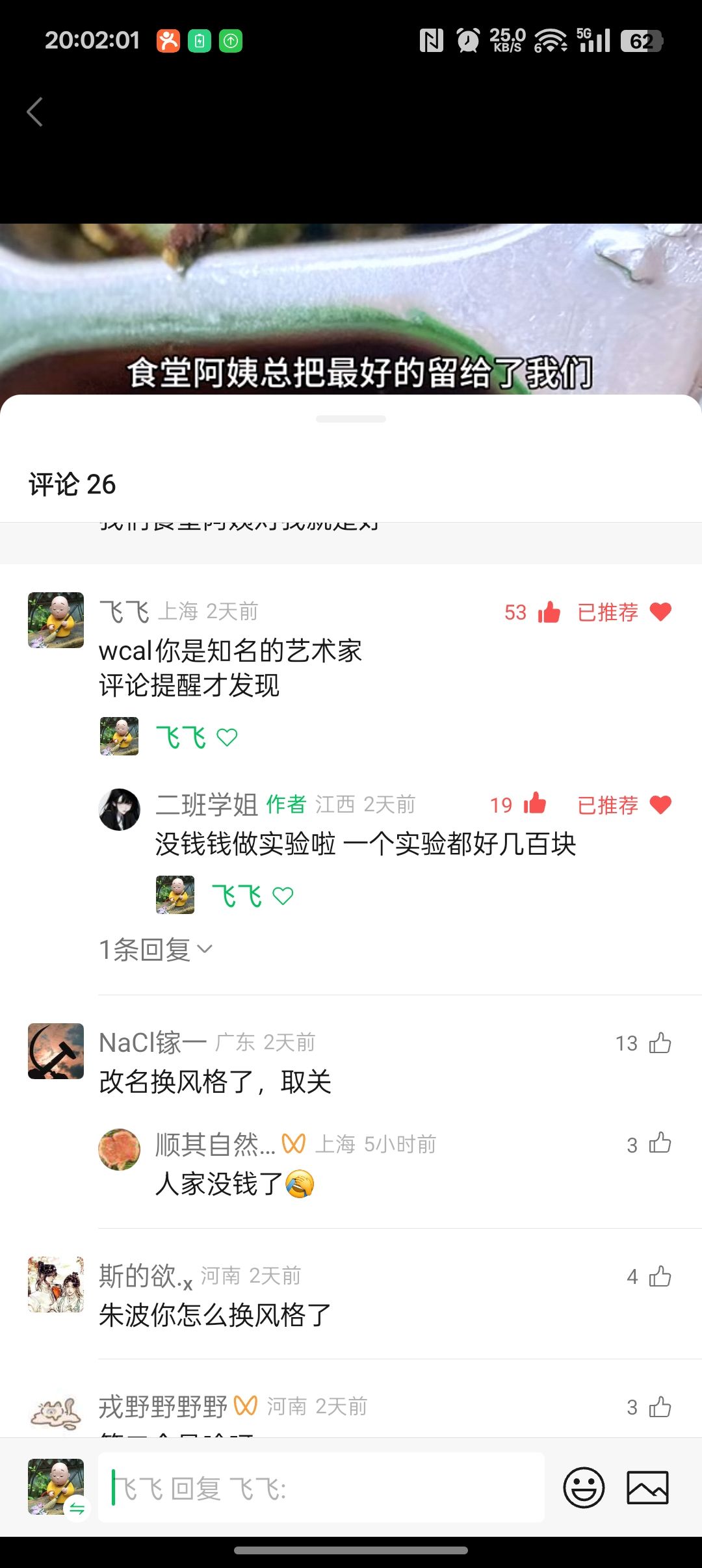Image resolution: width=702 pixels, height=1568 pixels.
Task: Like 斯的欲.x's comment
Action: (x=660, y=1276)
